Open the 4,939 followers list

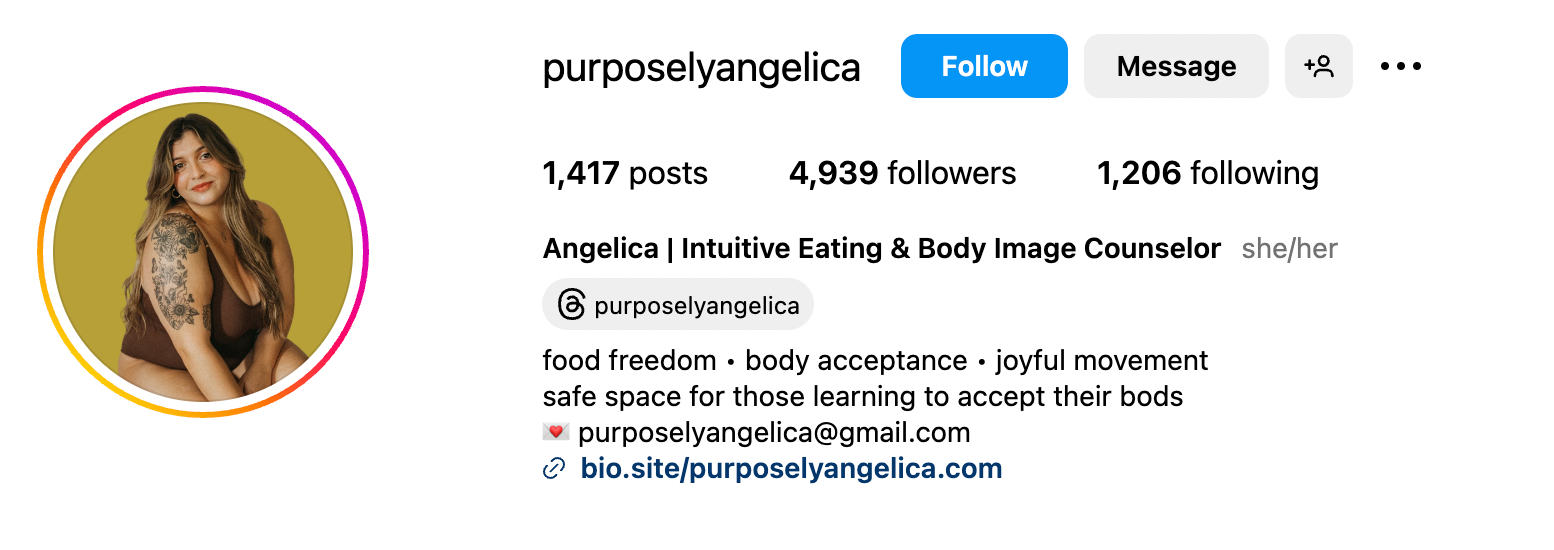click(x=902, y=173)
